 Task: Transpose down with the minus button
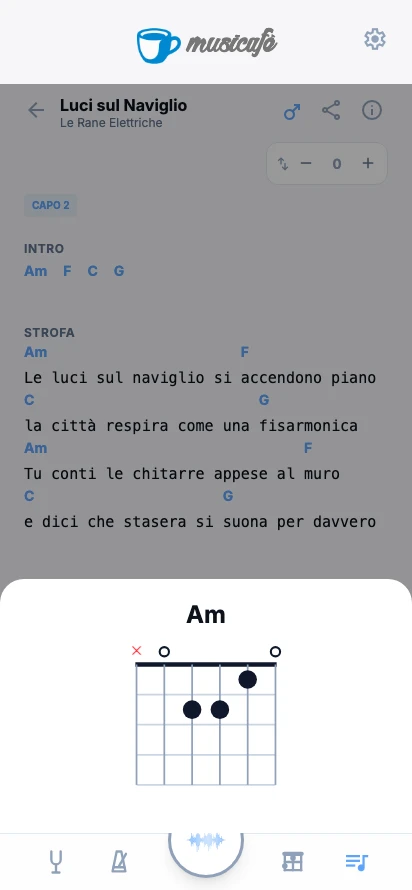click(306, 163)
